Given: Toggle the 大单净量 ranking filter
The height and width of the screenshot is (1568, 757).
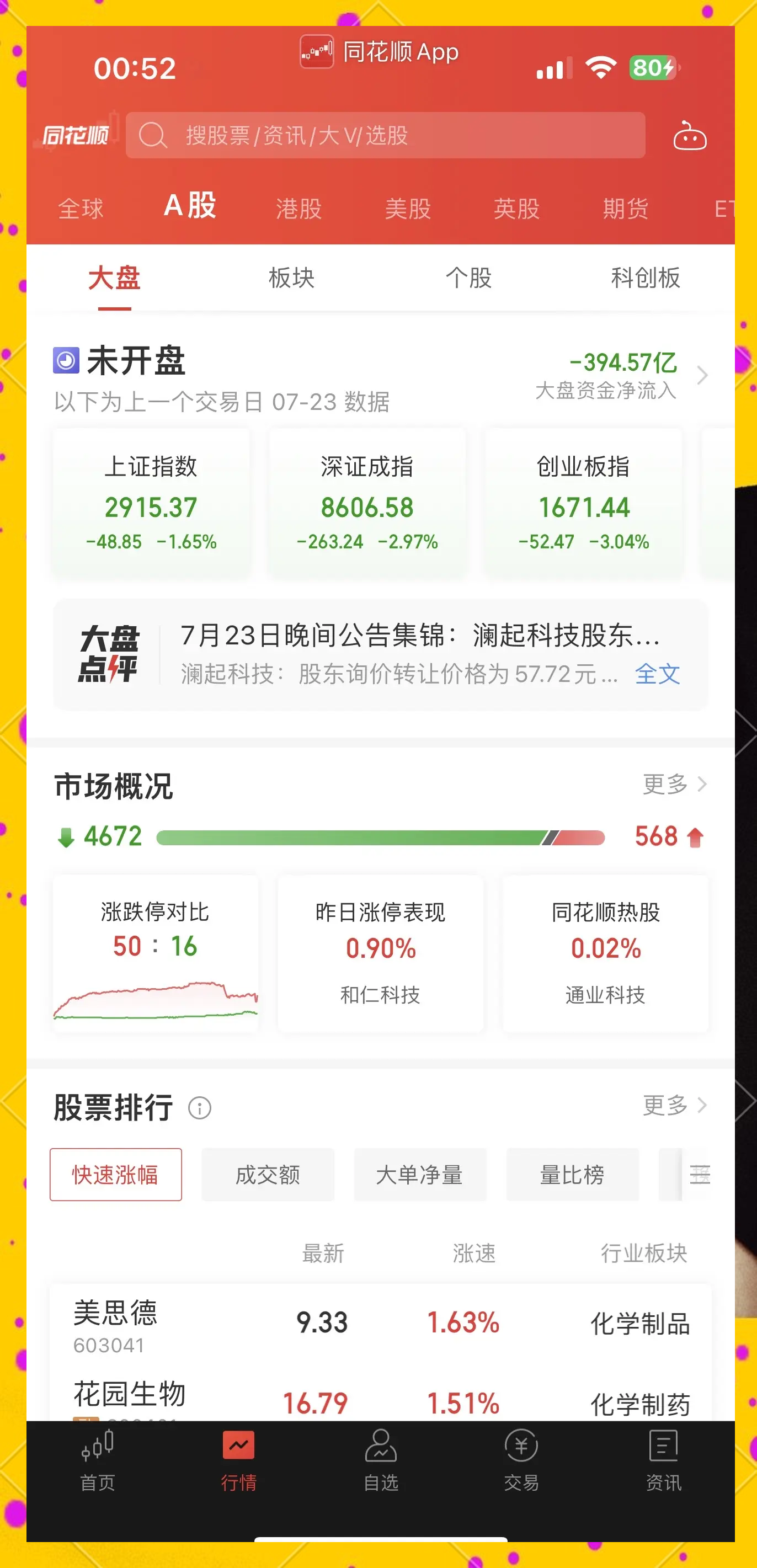Looking at the screenshot, I should click(420, 1175).
